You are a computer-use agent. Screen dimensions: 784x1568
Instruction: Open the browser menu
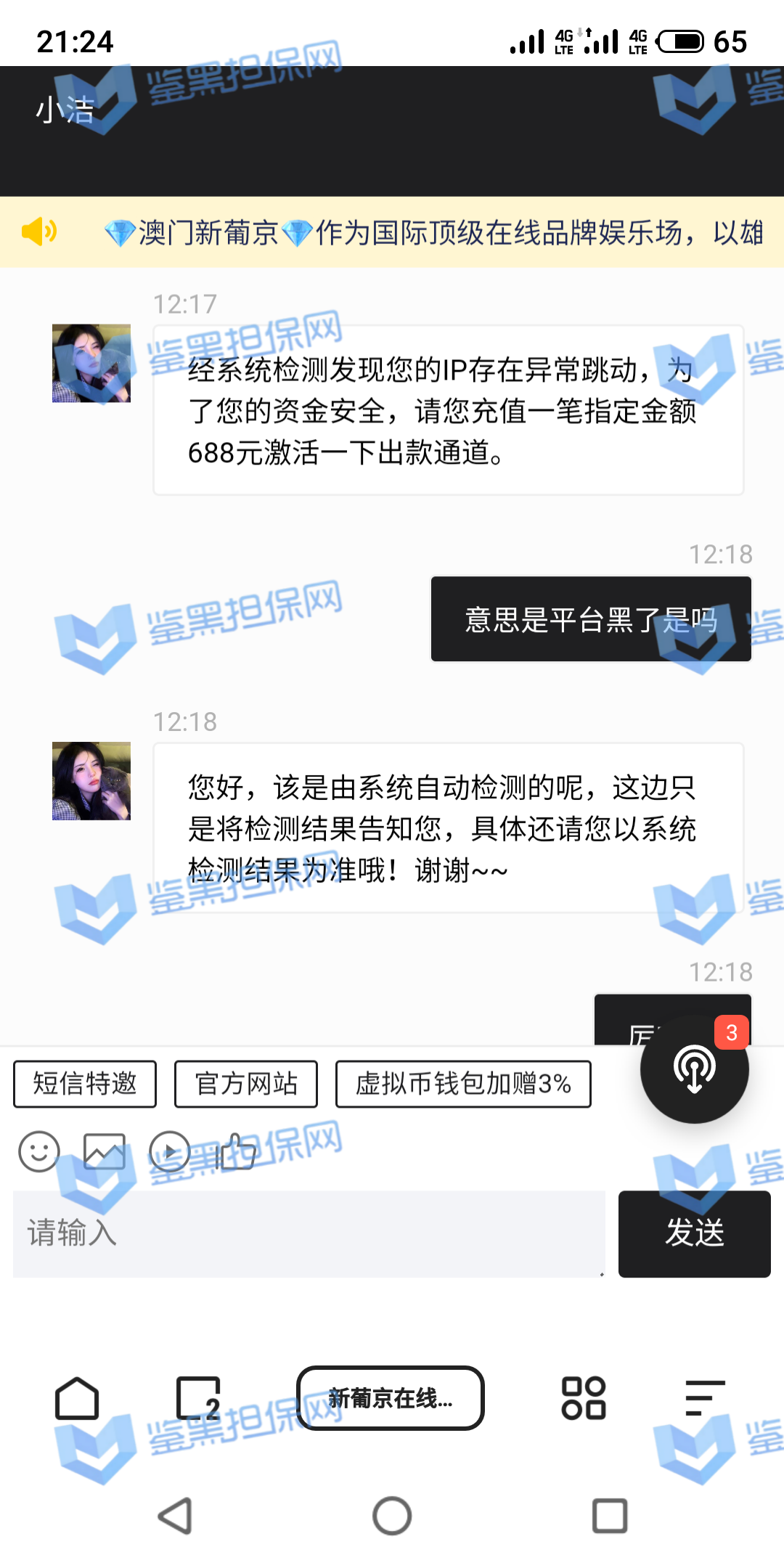(705, 1397)
